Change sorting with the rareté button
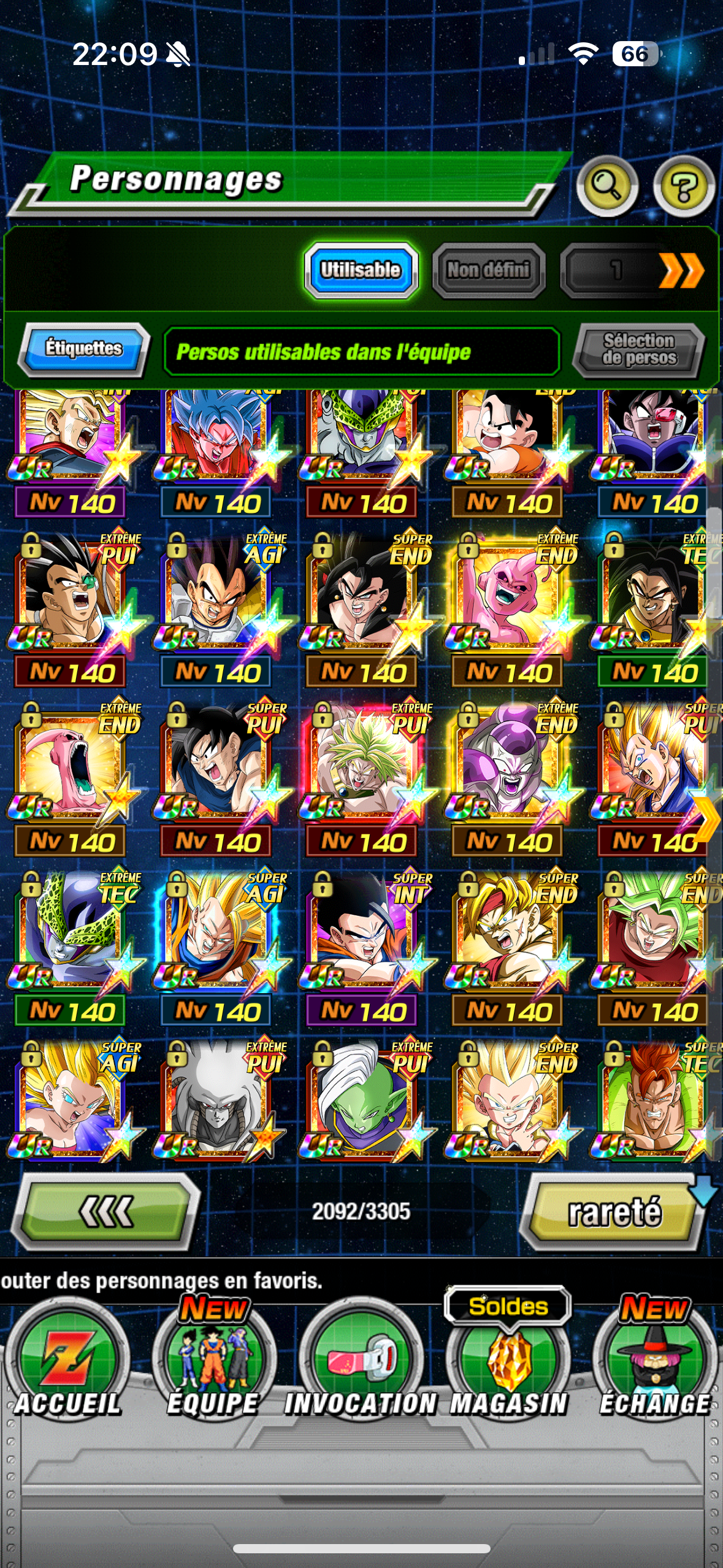 614,1212
